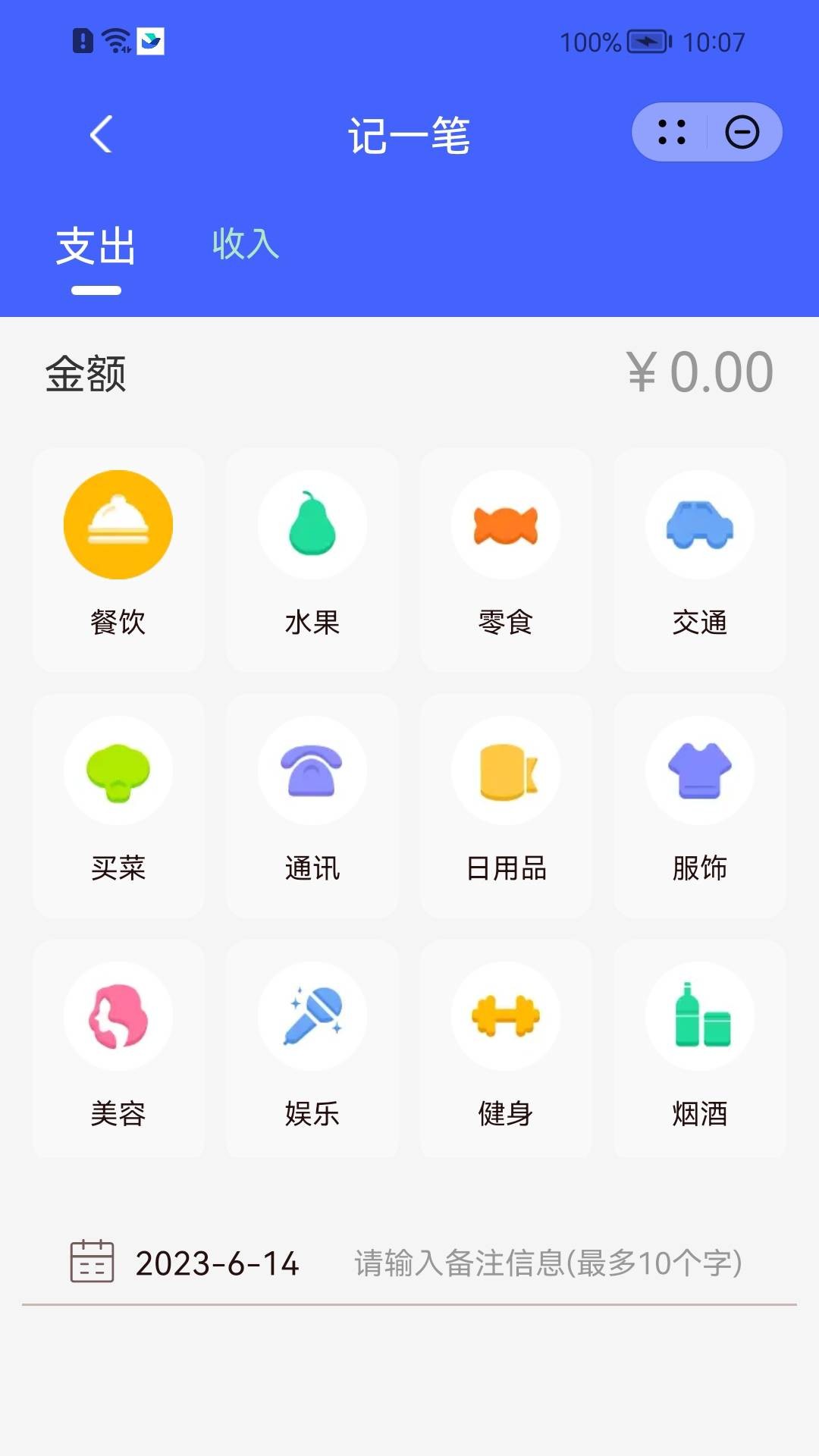The image size is (819, 1456).
Task: Pick the 交通 transportation category icon
Action: click(x=699, y=525)
